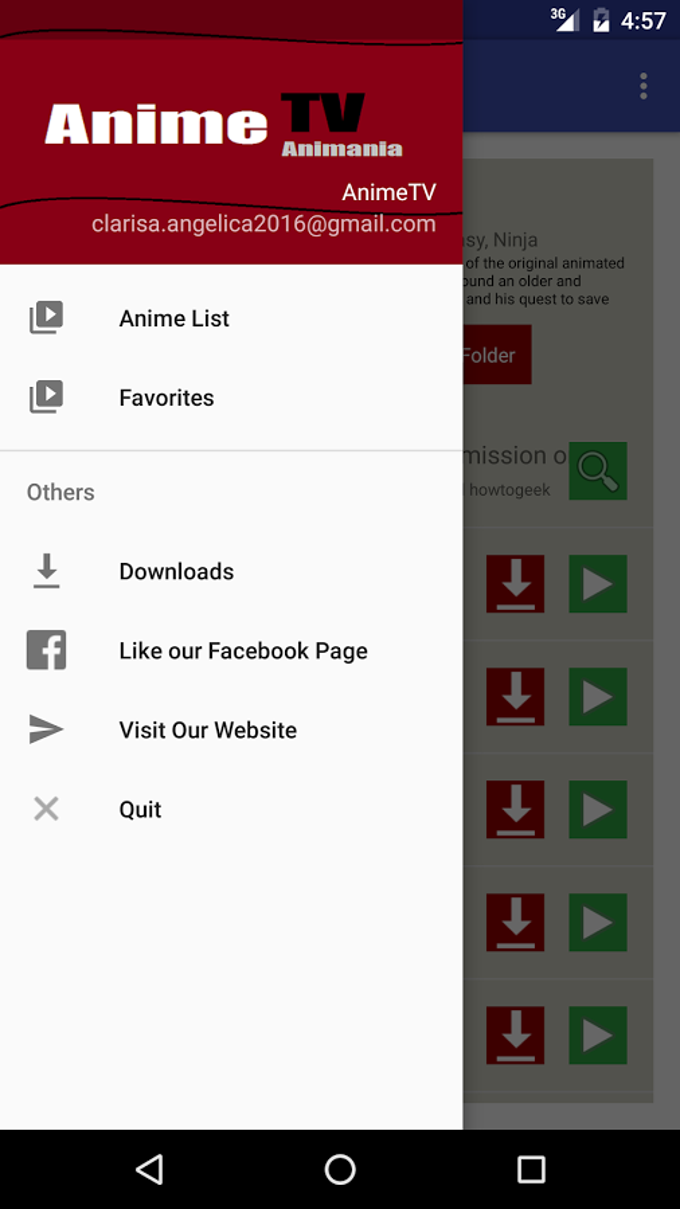This screenshot has height=1209, width=680.
Task: Open the overflow menu
Action: click(x=643, y=86)
